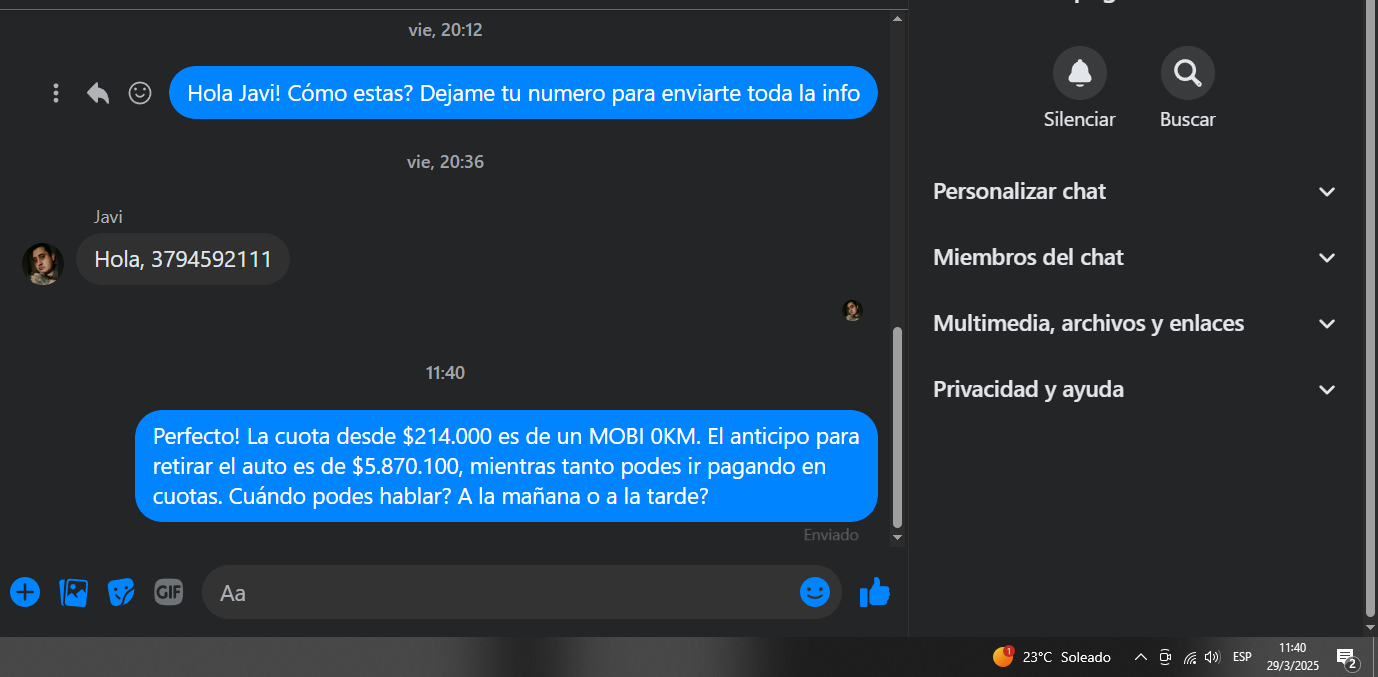This screenshot has height=677, width=1378.
Task: Open Windows notification center
Action: [1346, 657]
